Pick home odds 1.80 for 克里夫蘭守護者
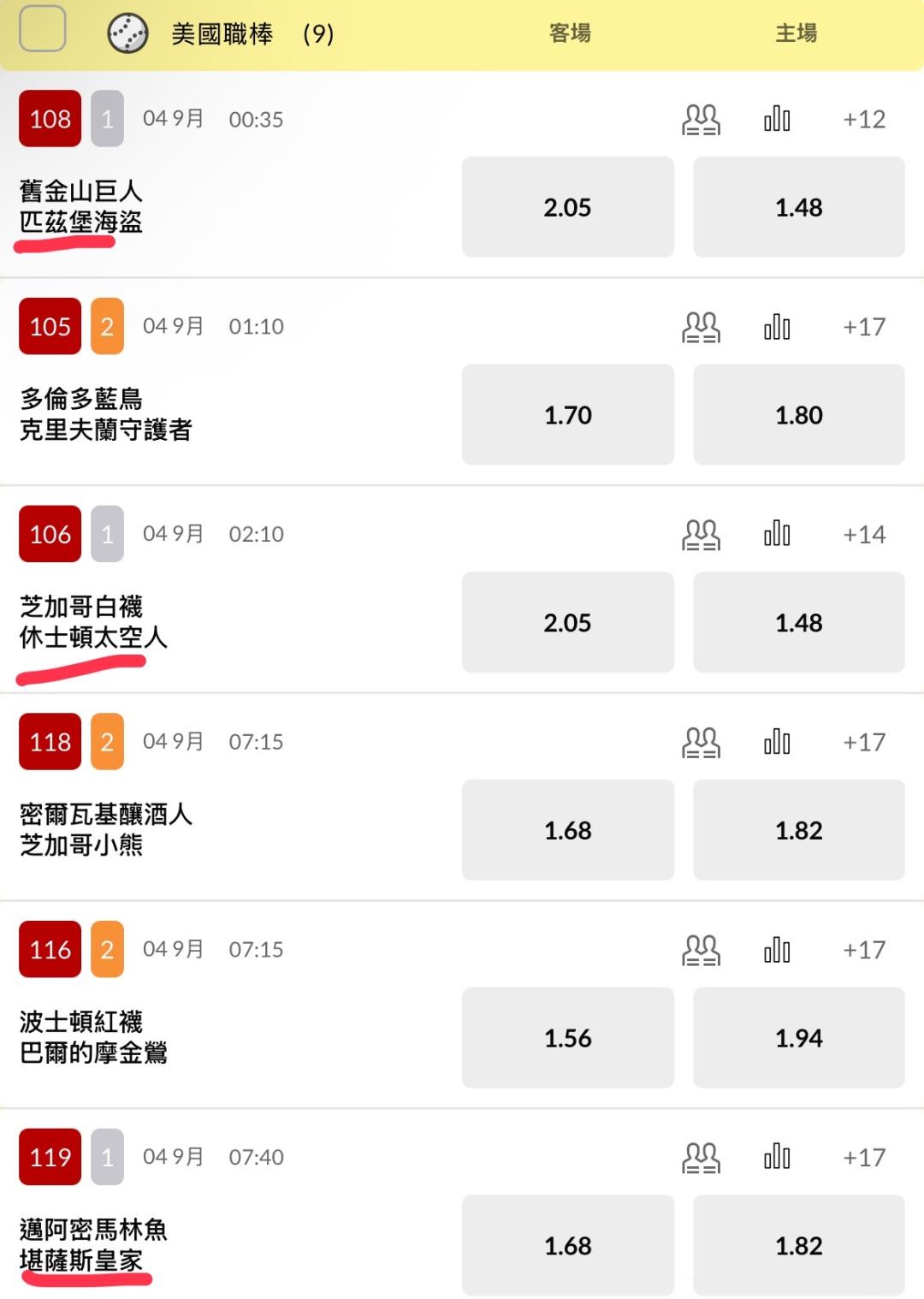 pyautogui.click(x=799, y=415)
